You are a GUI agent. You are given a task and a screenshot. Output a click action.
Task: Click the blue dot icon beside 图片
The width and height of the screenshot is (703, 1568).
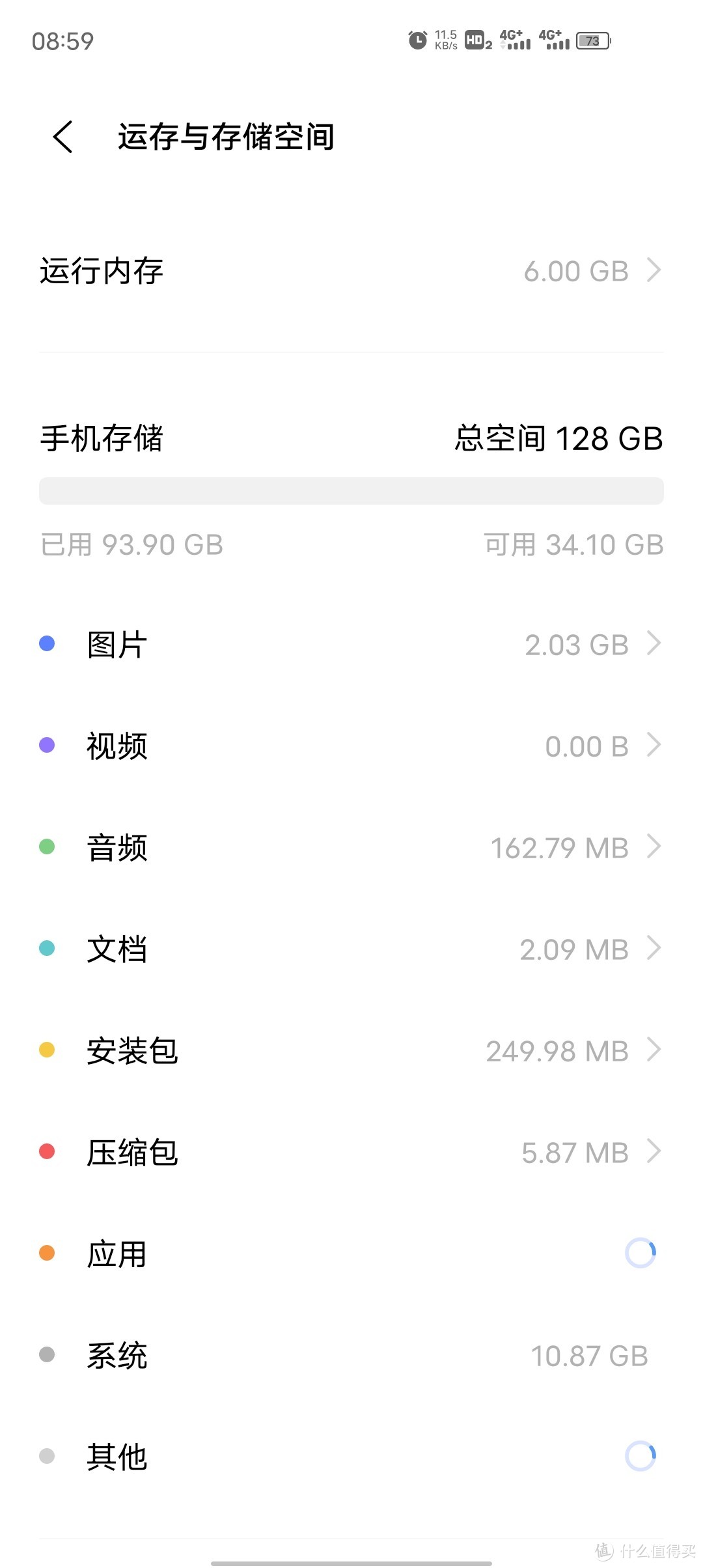[x=46, y=643]
